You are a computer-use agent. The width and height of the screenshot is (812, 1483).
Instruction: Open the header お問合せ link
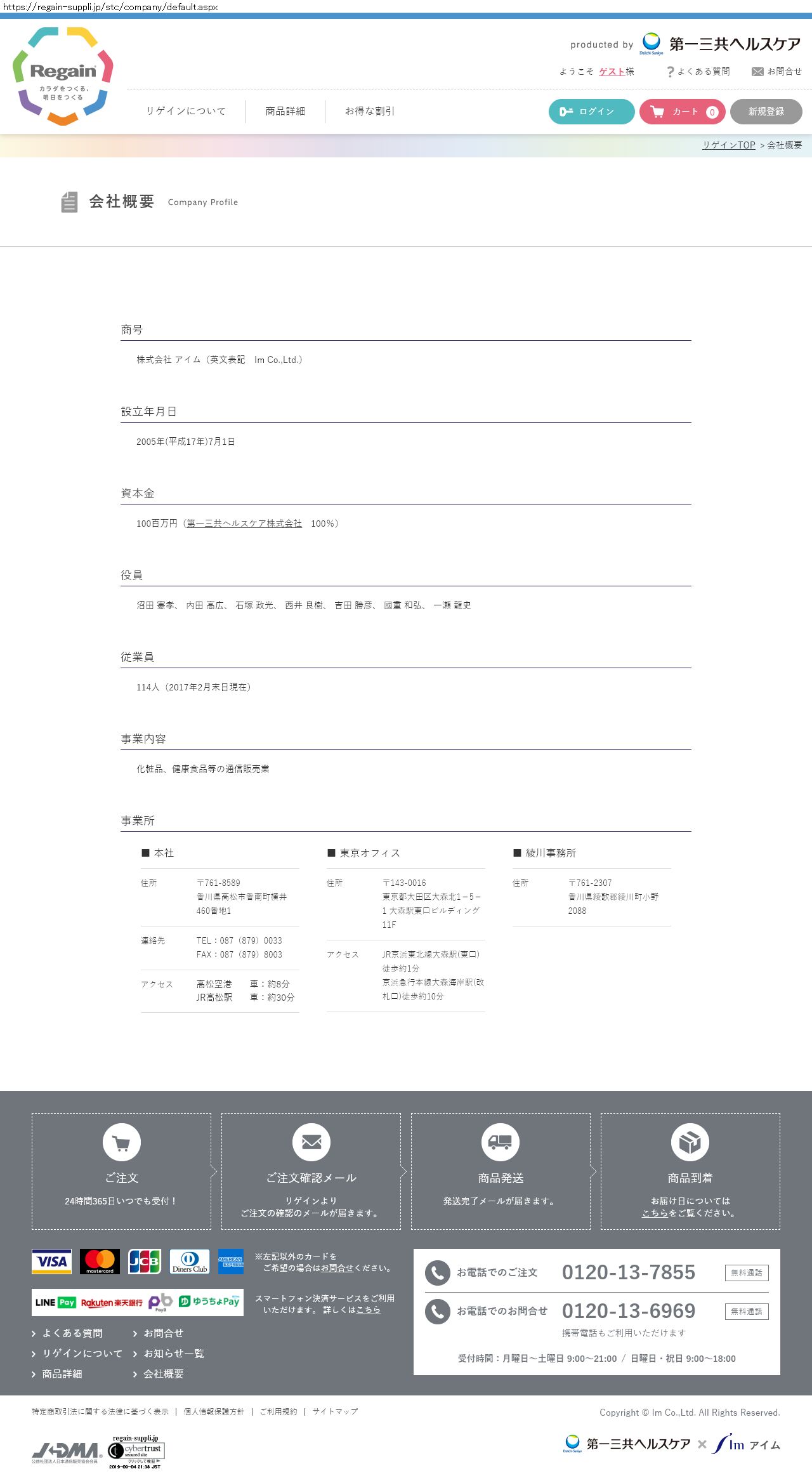[777, 72]
